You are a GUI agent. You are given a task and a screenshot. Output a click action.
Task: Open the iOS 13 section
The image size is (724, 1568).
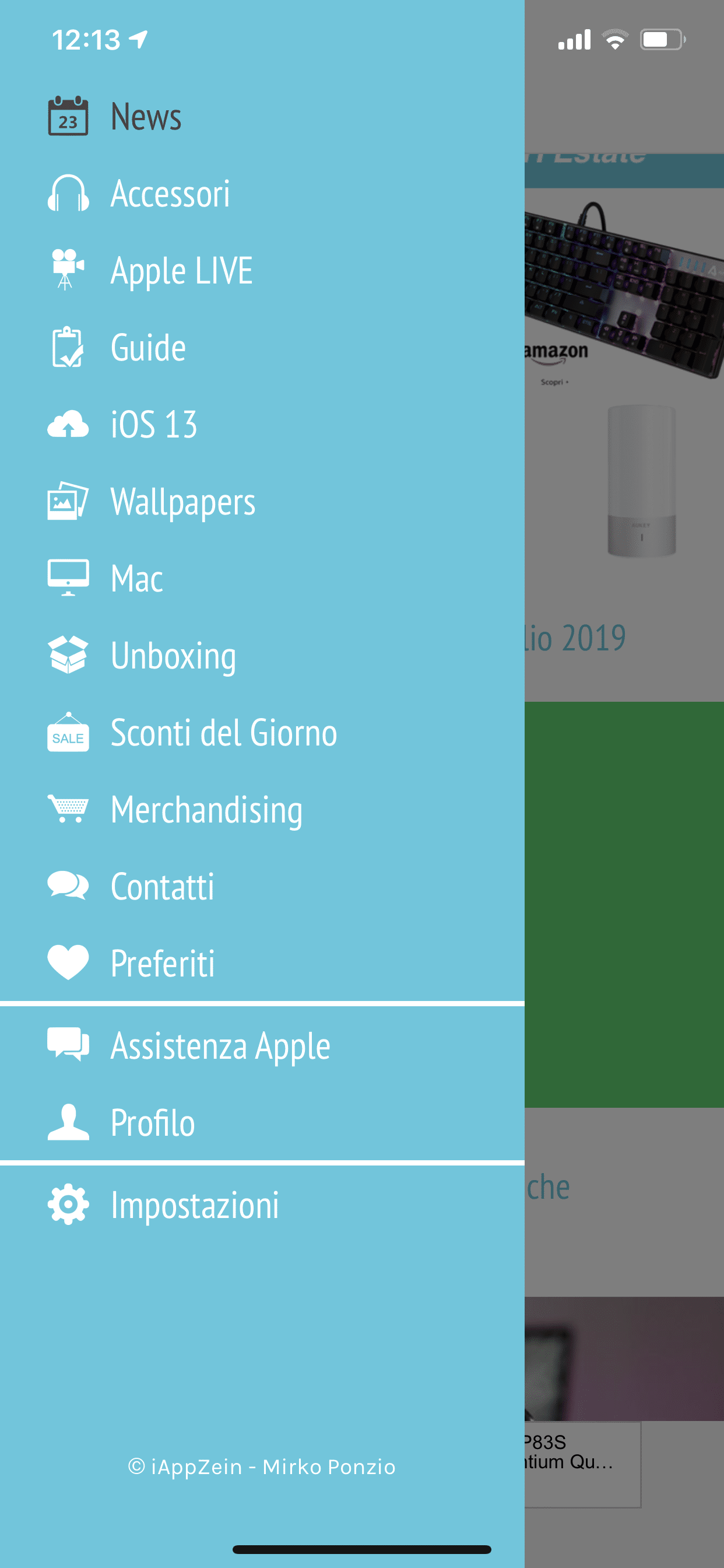click(x=154, y=425)
